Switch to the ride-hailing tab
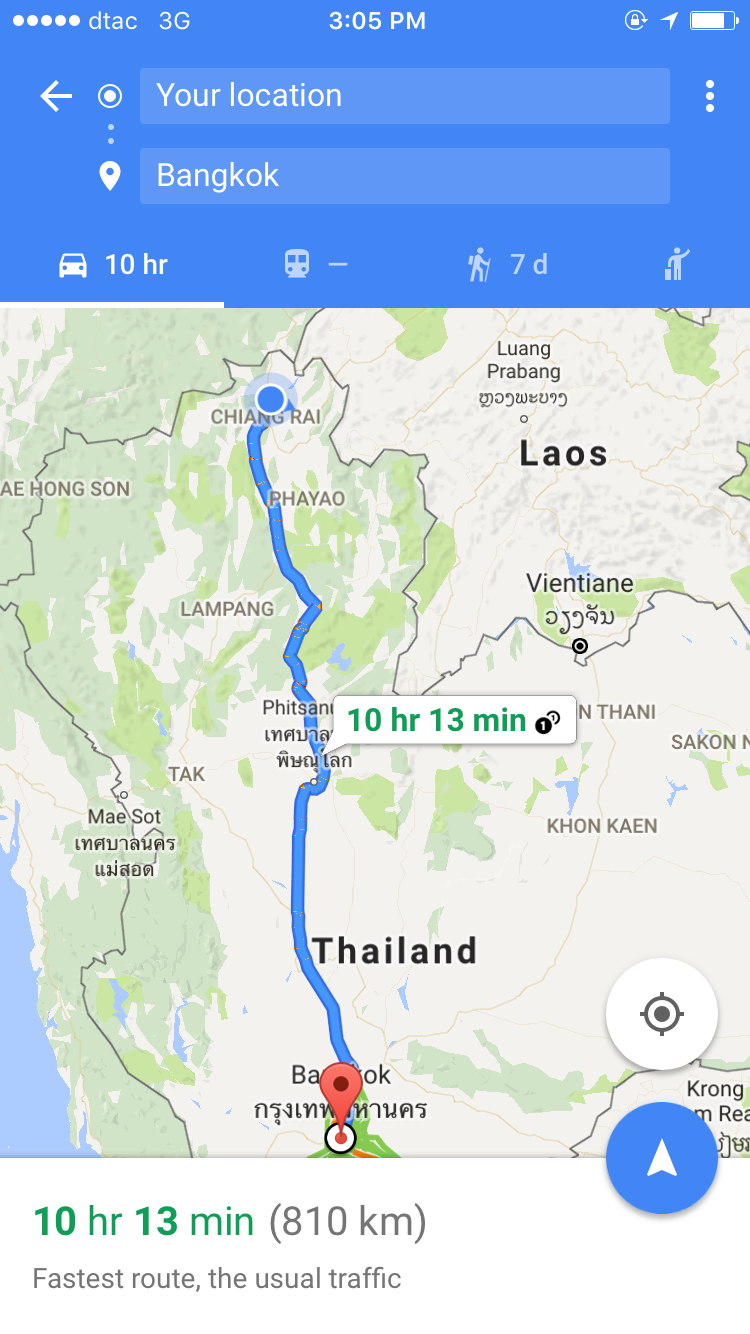 tap(677, 265)
